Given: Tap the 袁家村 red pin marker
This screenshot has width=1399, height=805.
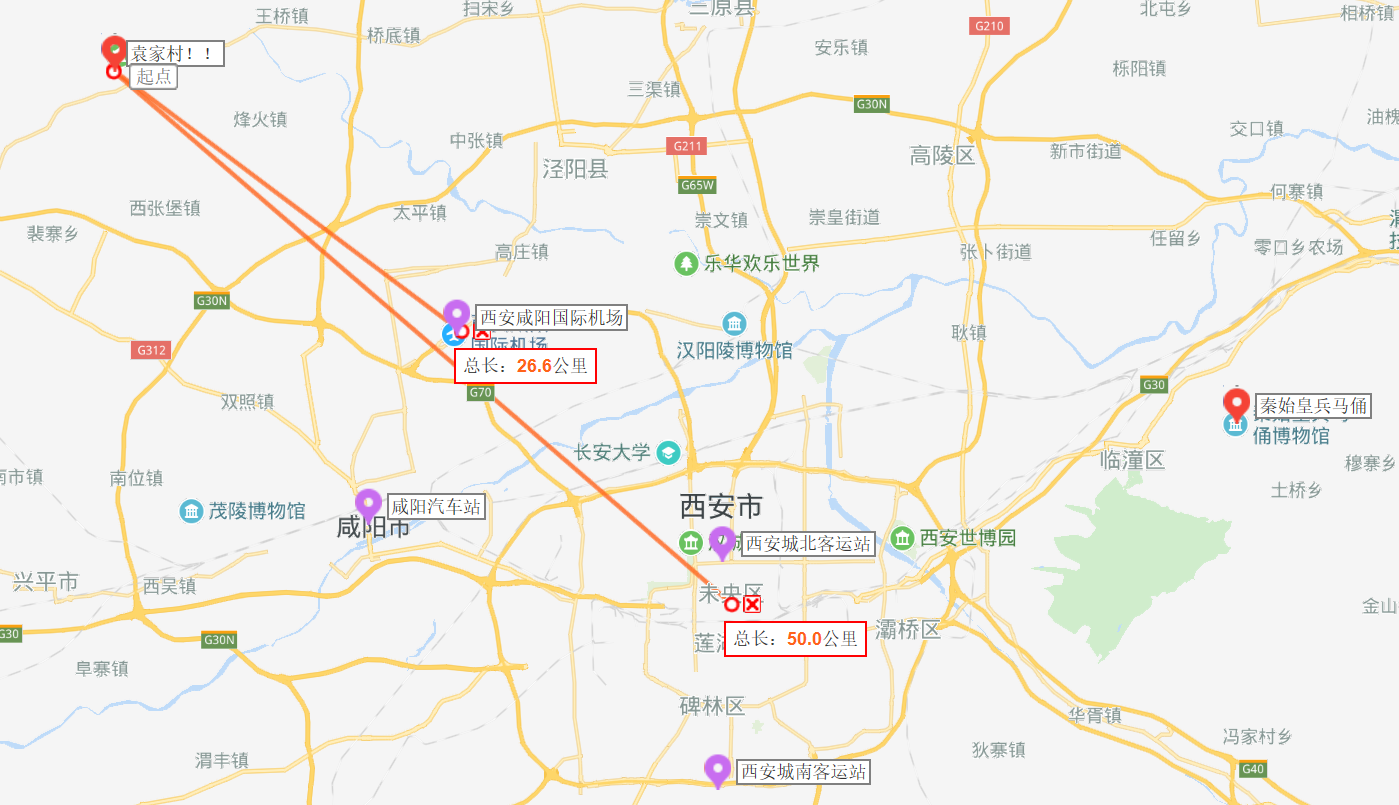Looking at the screenshot, I should click(x=114, y=49).
